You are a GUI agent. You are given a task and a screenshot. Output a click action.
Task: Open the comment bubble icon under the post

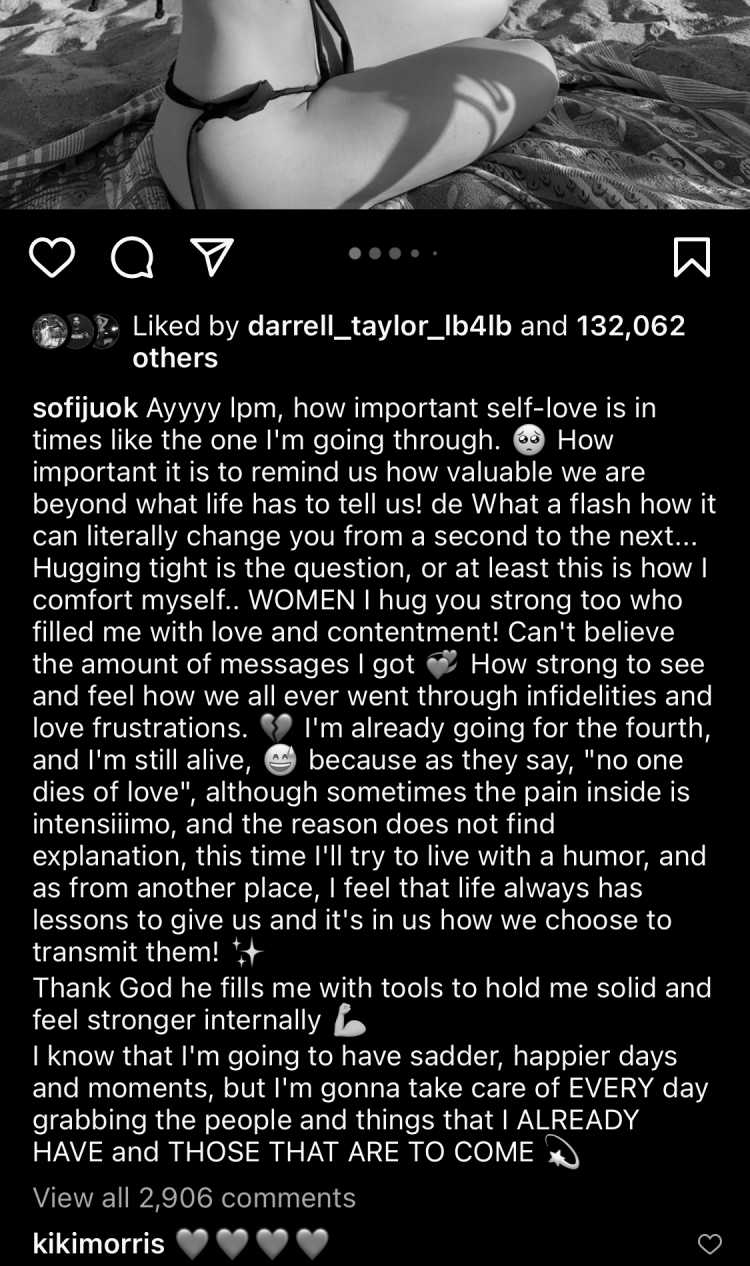(132, 258)
